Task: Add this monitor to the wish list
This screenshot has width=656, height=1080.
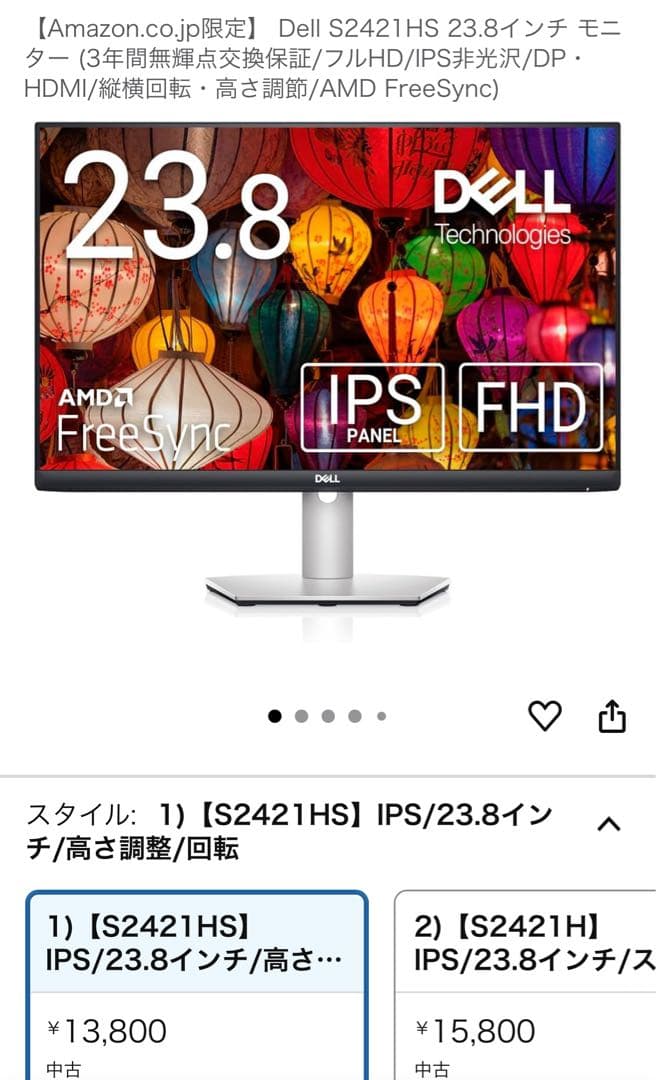Action: point(545,716)
